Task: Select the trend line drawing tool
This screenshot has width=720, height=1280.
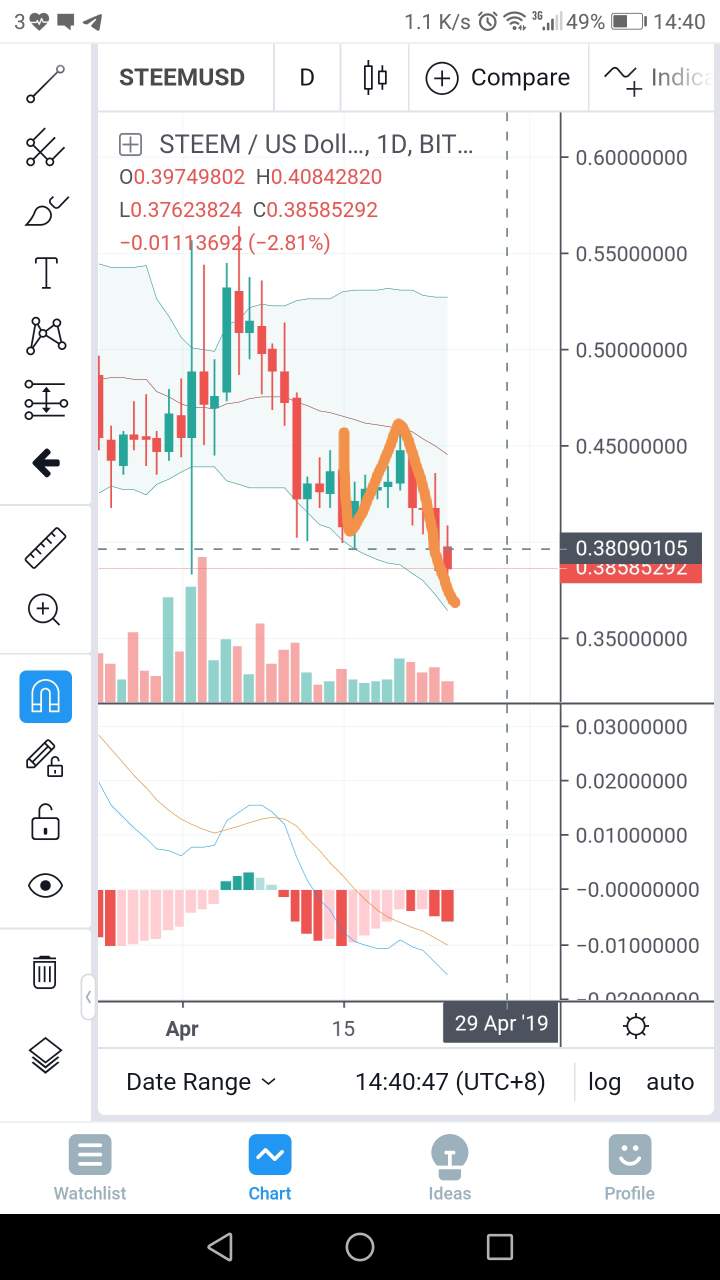Action: click(45, 84)
